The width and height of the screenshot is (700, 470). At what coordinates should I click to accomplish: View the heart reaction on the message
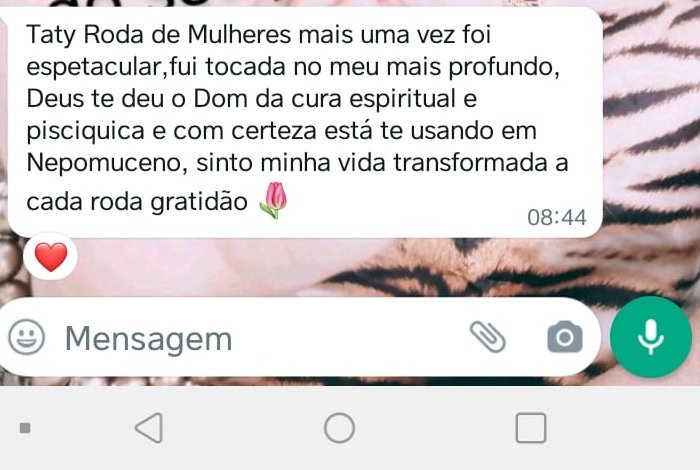(x=50, y=258)
